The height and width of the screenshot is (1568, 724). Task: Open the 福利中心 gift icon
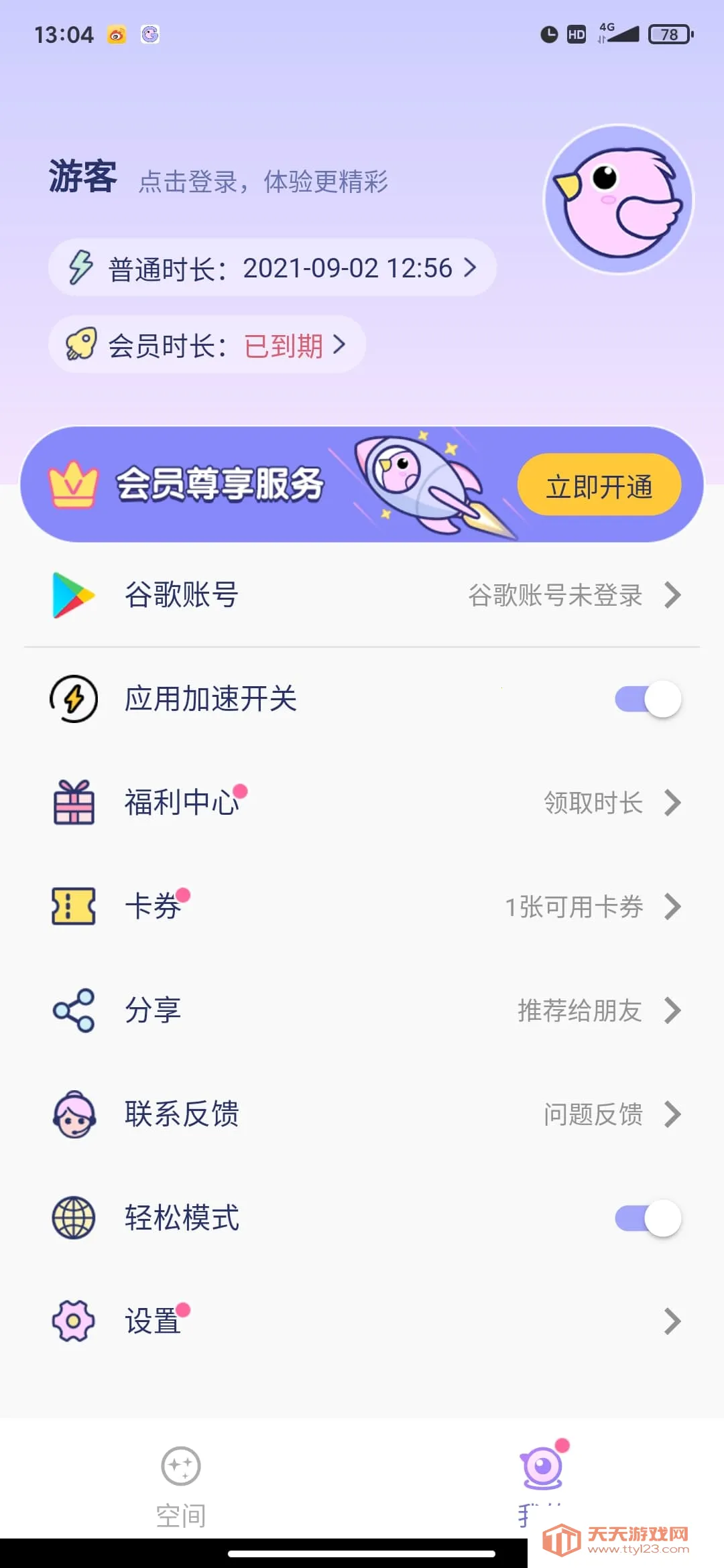[73, 803]
